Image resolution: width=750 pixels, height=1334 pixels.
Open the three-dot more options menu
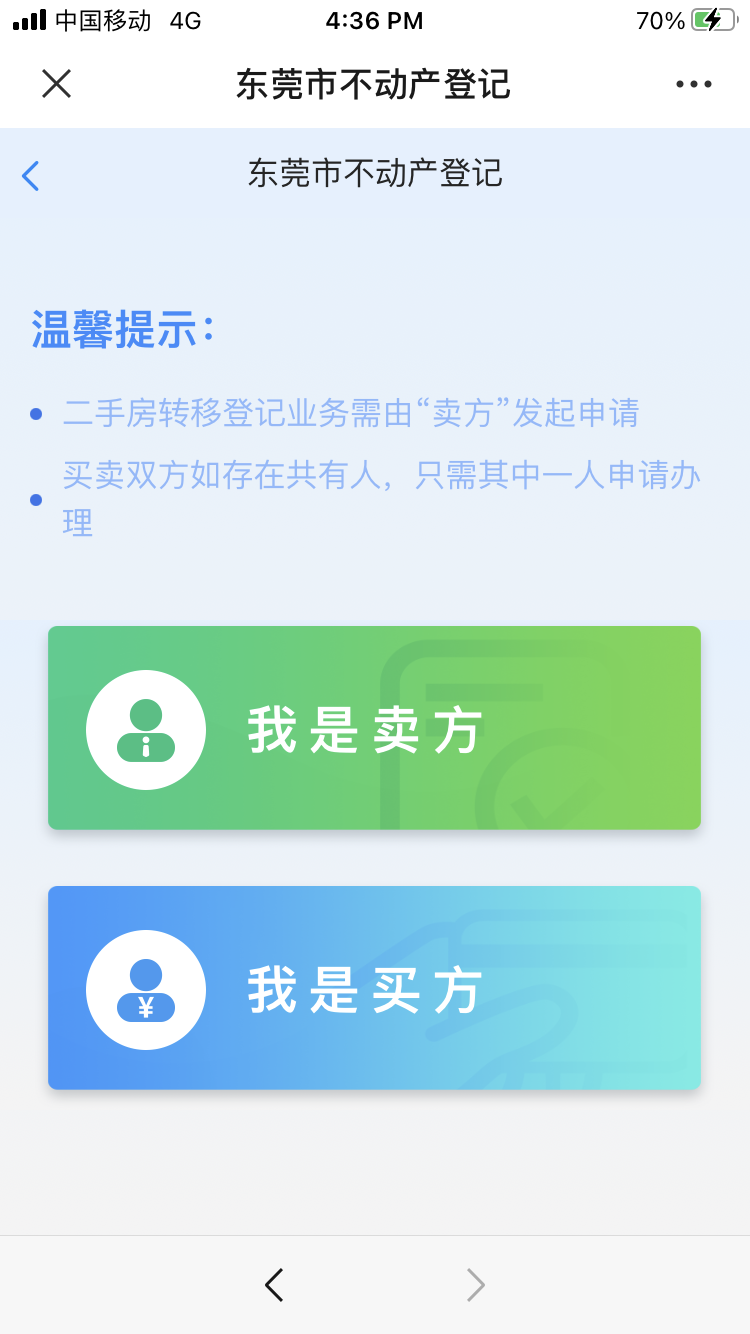point(693,84)
